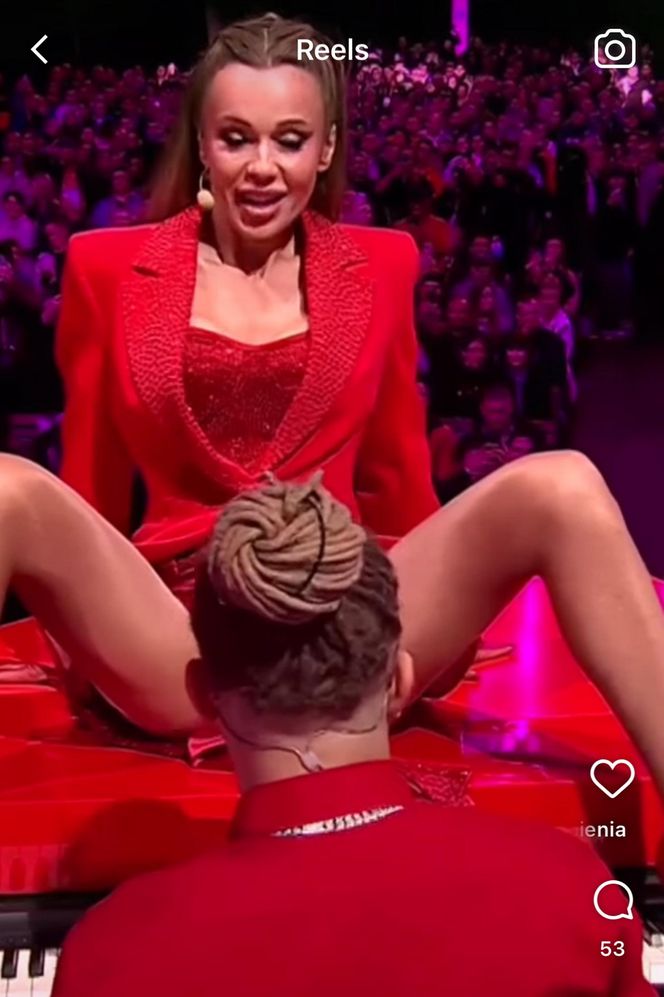
Task: Open the camera to create a reel
Action: pyautogui.click(x=615, y=49)
